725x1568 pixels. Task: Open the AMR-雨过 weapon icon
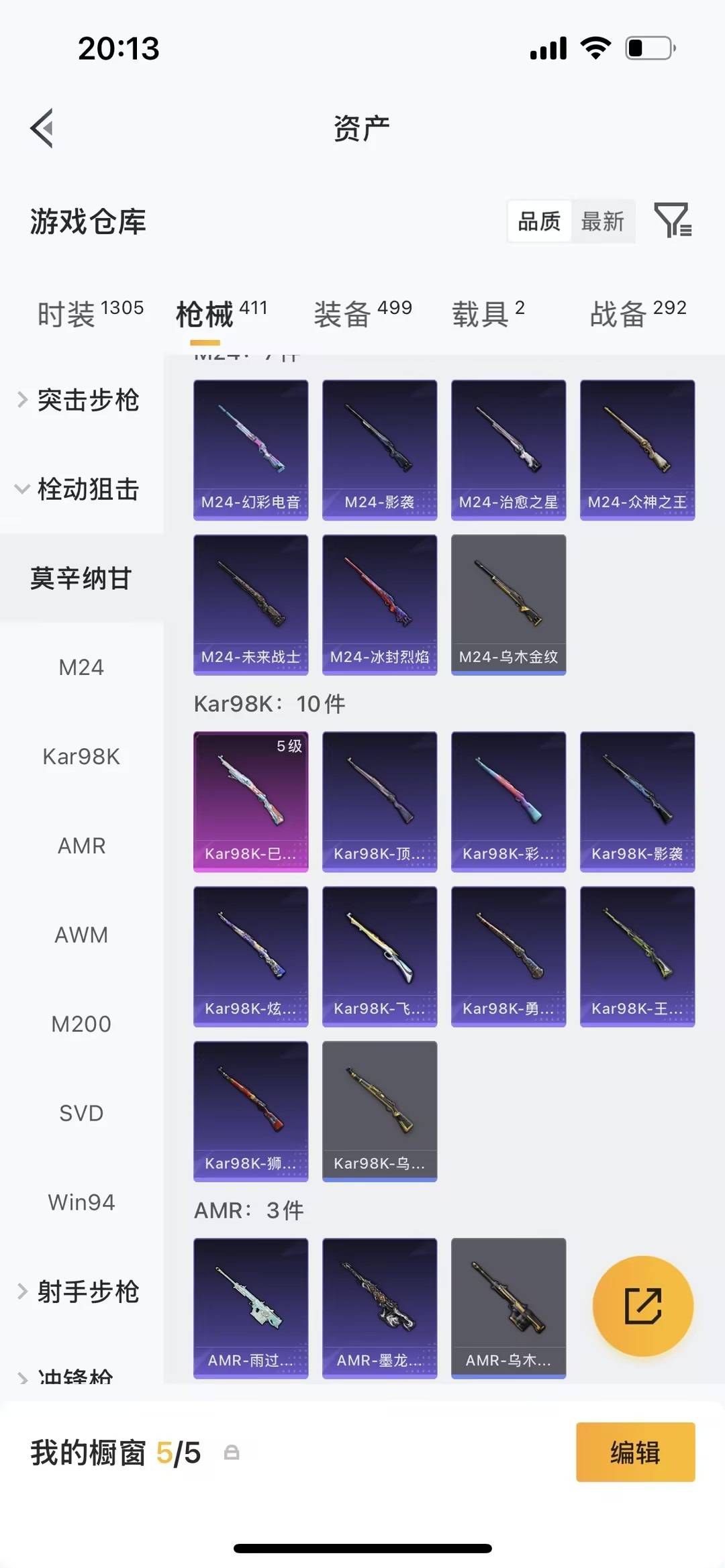(x=250, y=1305)
